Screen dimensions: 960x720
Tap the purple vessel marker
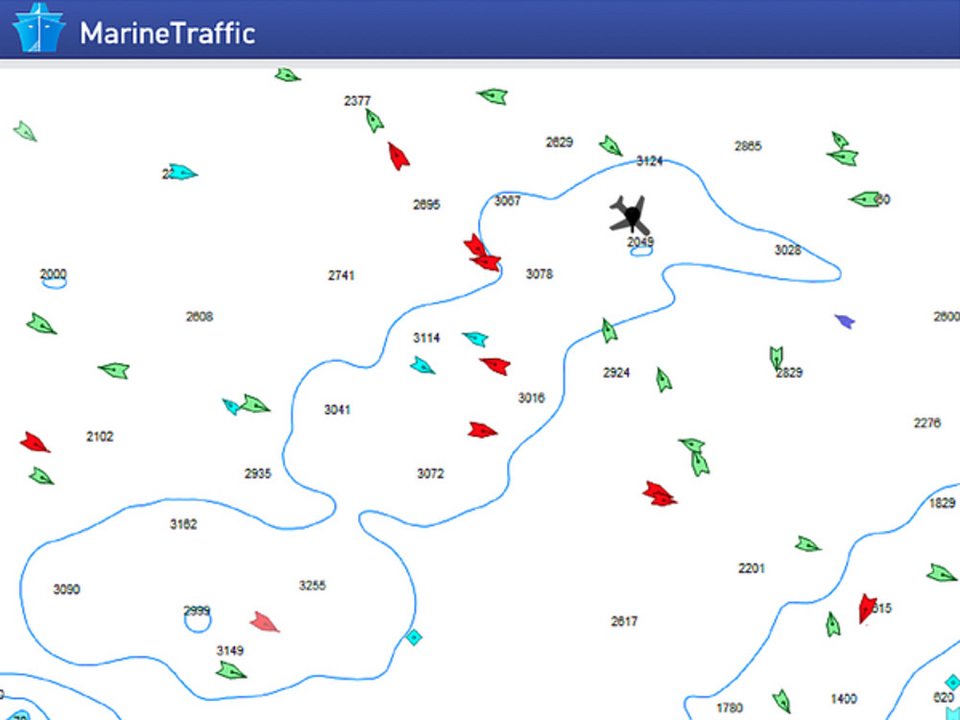pyautogui.click(x=845, y=321)
